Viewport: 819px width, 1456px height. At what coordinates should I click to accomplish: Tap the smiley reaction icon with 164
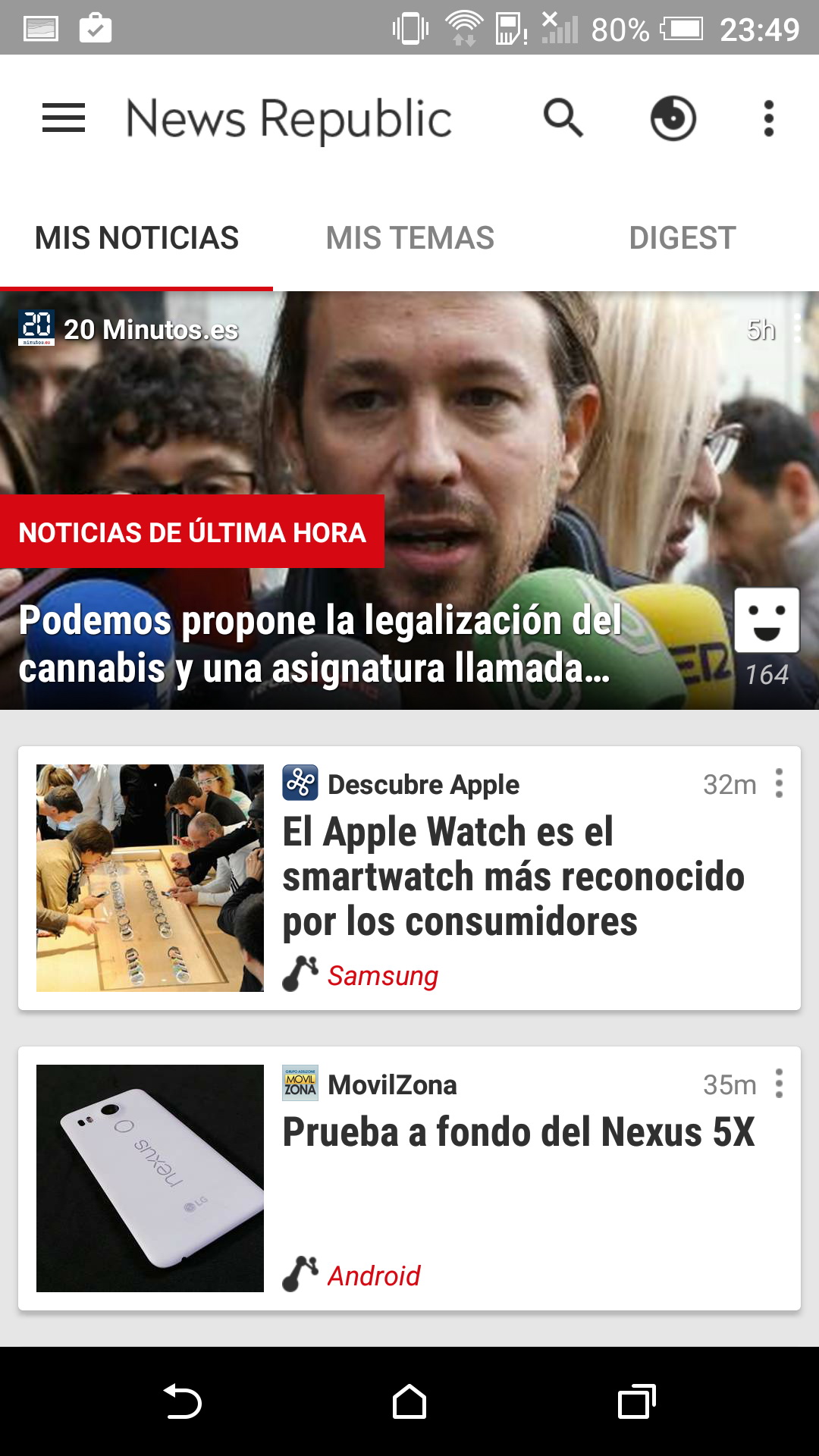pyautogui.click(x=767, y=620)
